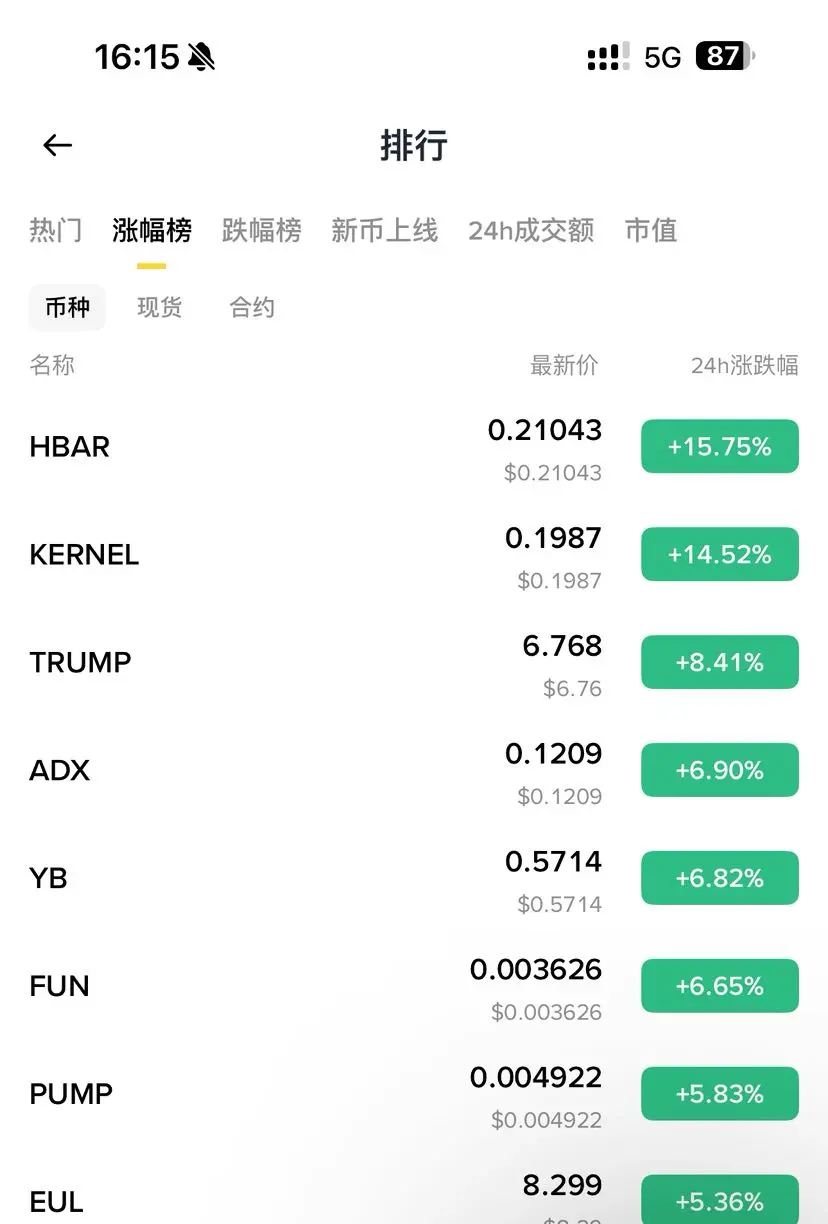The height and width of the screenshot is (1224, 828).
Task: Sort the list by 24h涨跌幅
Action: pos(744,366)
